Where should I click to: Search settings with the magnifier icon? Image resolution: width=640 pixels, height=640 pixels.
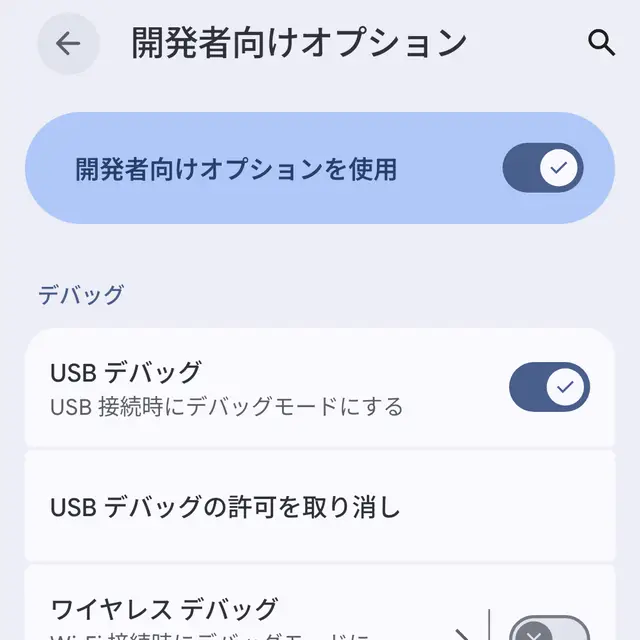tap(601, 43)
